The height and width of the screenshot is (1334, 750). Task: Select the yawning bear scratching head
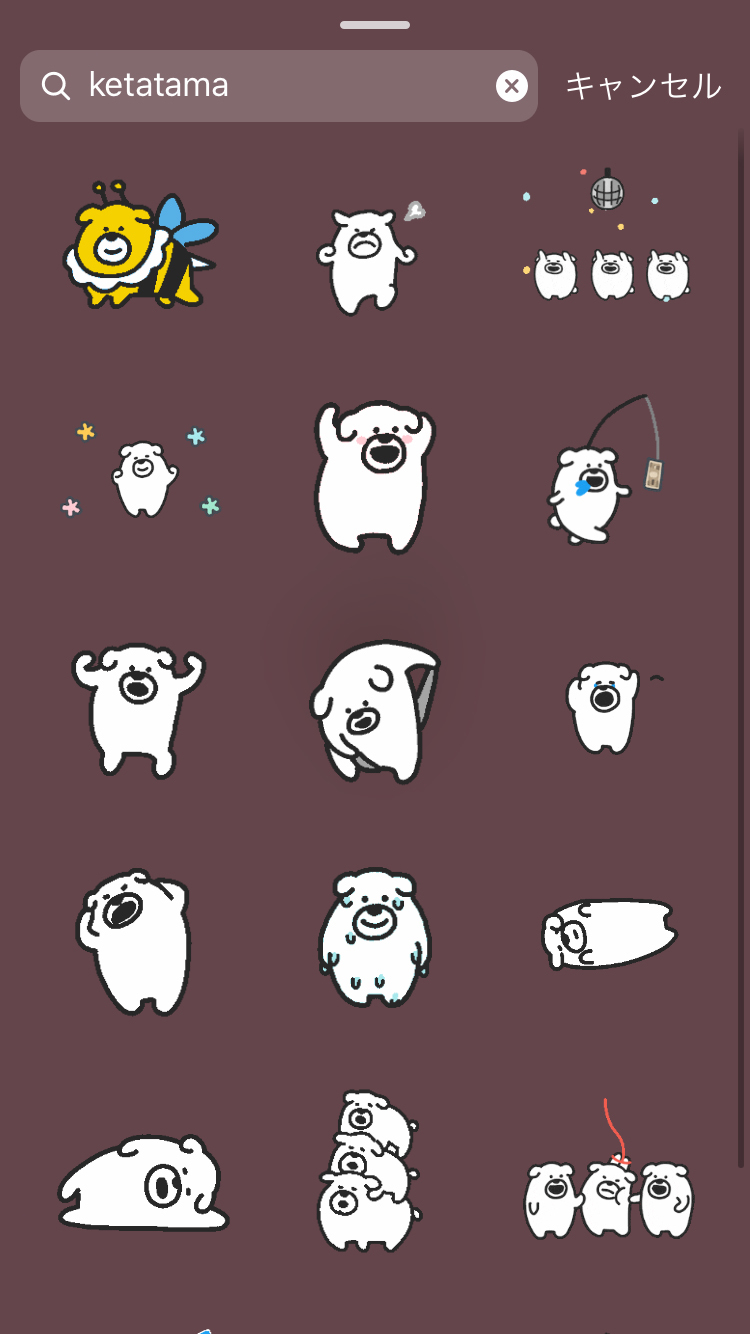pyautogui.click(x=135, y=940)
